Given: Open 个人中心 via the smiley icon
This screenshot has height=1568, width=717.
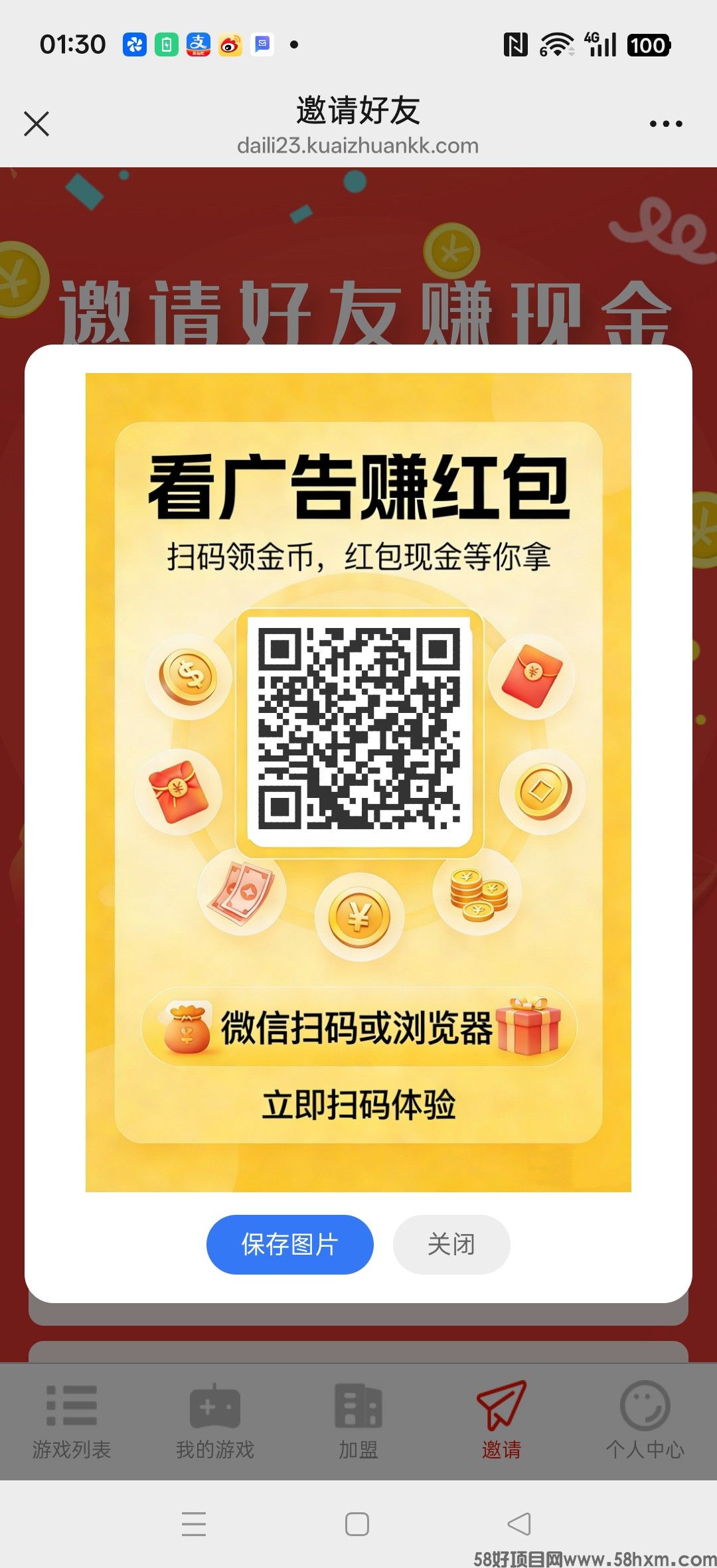Looking at the screenshot, I should pyautogui.click(x=644, y=1403).
